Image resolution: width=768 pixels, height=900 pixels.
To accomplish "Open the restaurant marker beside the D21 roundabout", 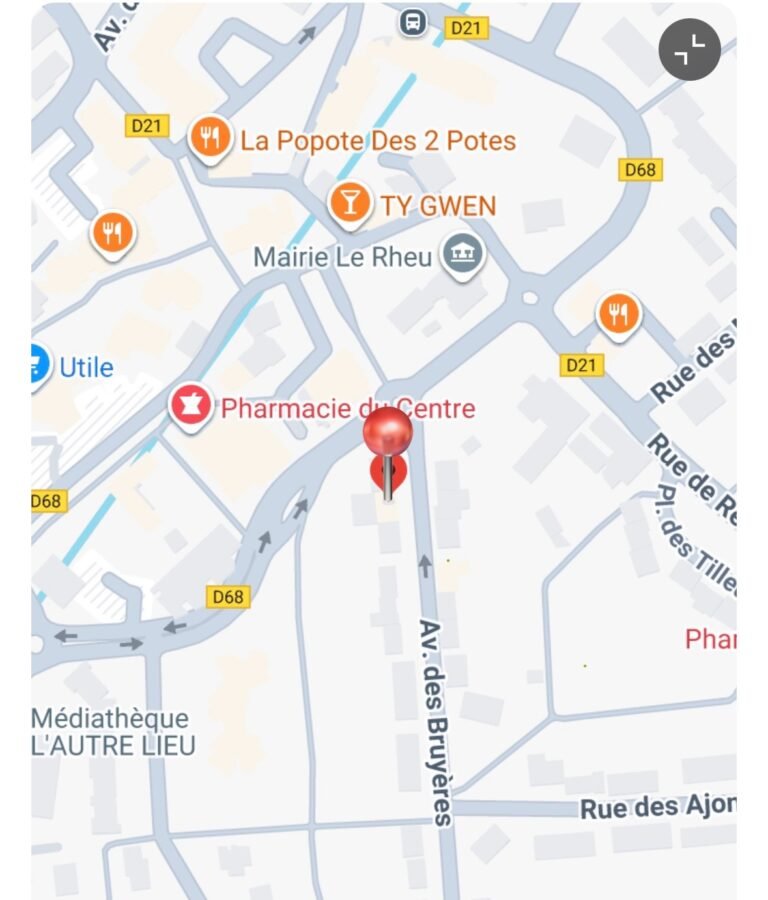I will point(619,315).
